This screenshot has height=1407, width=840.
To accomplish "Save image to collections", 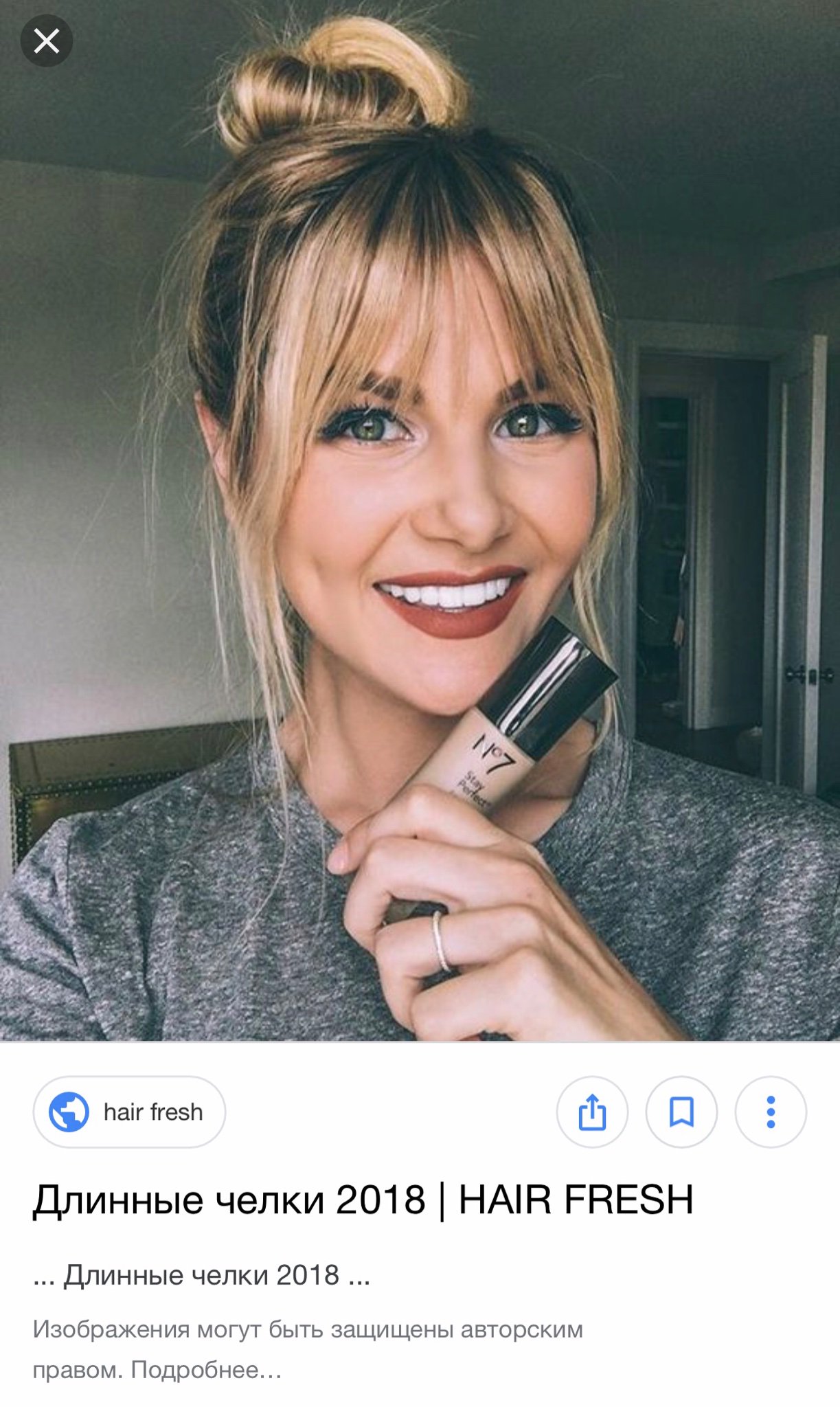I will [x=681, y=1112].
